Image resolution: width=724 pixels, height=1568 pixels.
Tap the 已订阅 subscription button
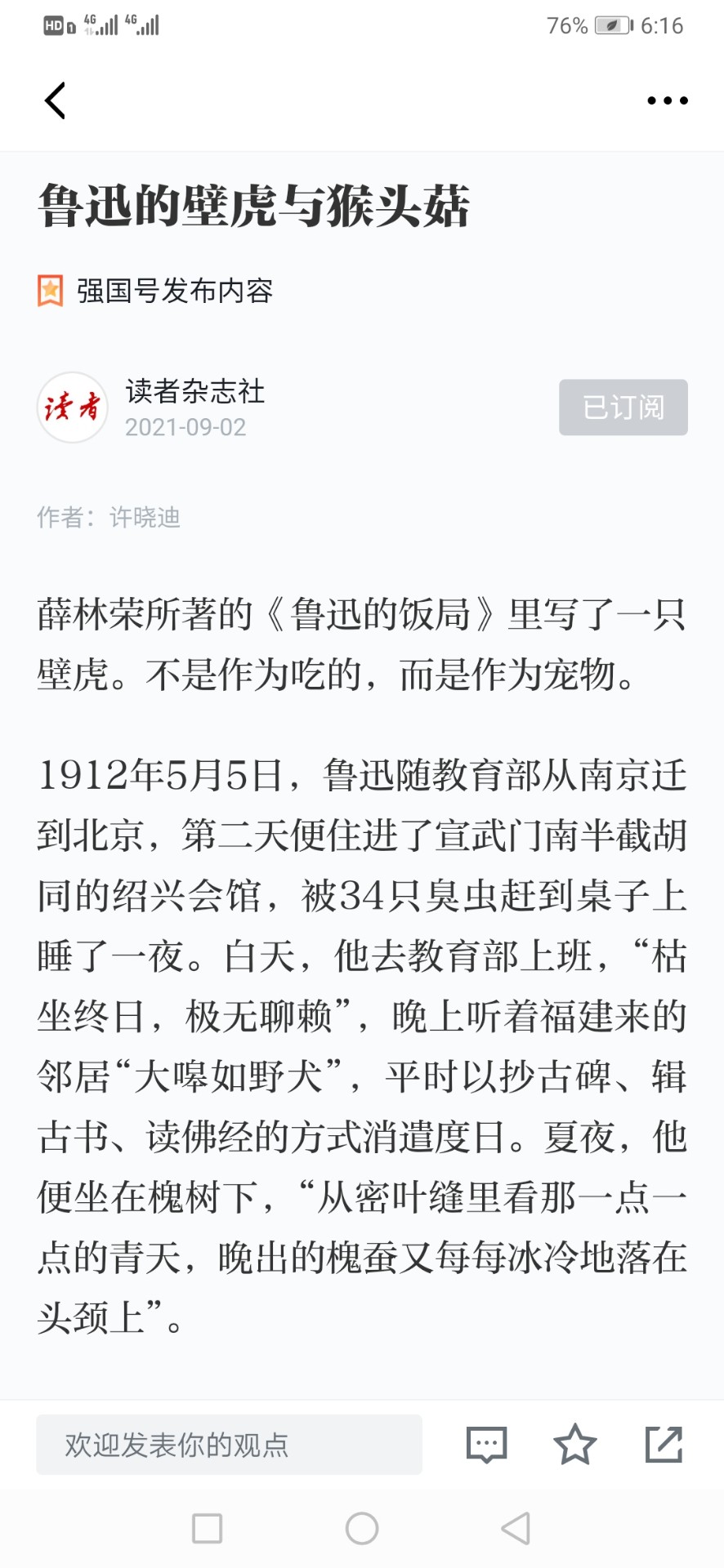(623, 407)
